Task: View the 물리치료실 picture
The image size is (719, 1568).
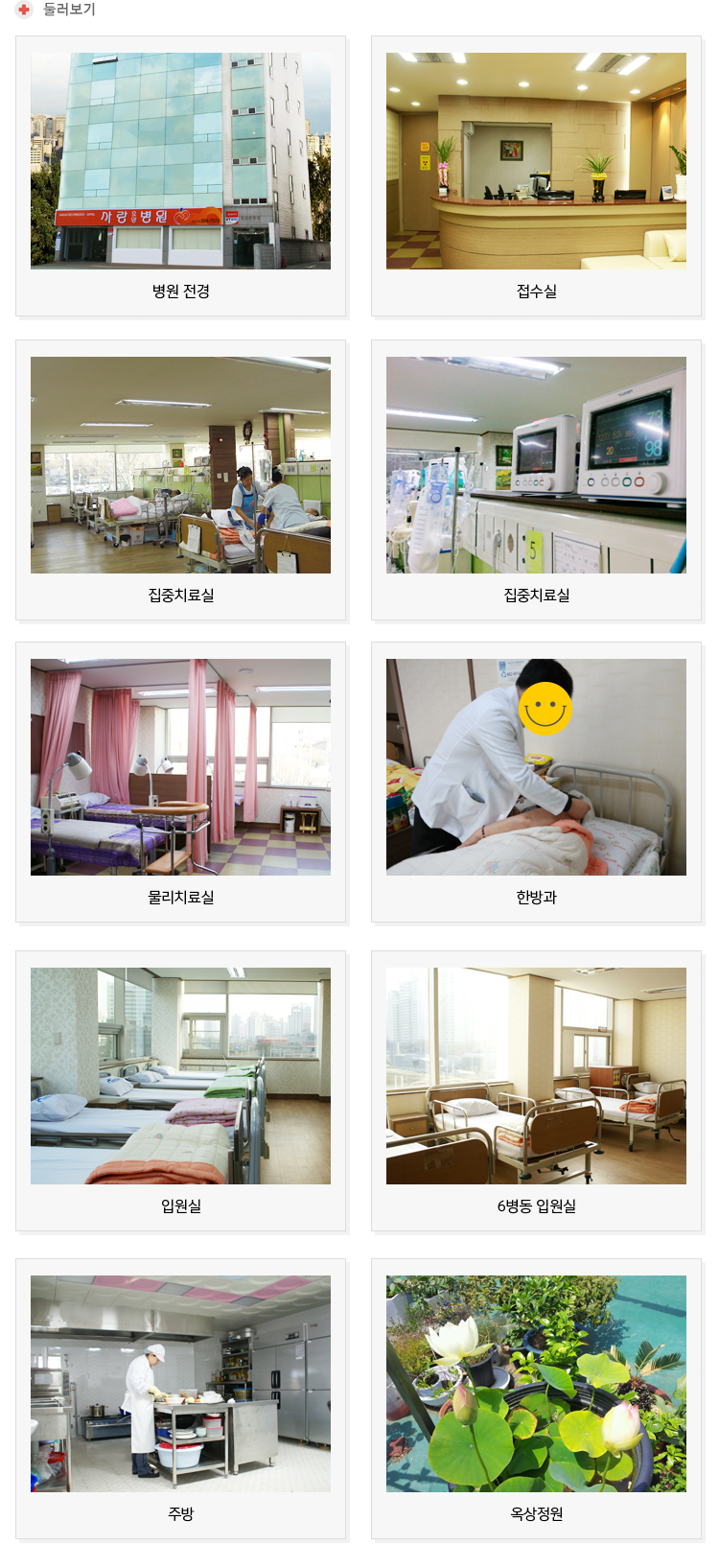Action: 180,767
